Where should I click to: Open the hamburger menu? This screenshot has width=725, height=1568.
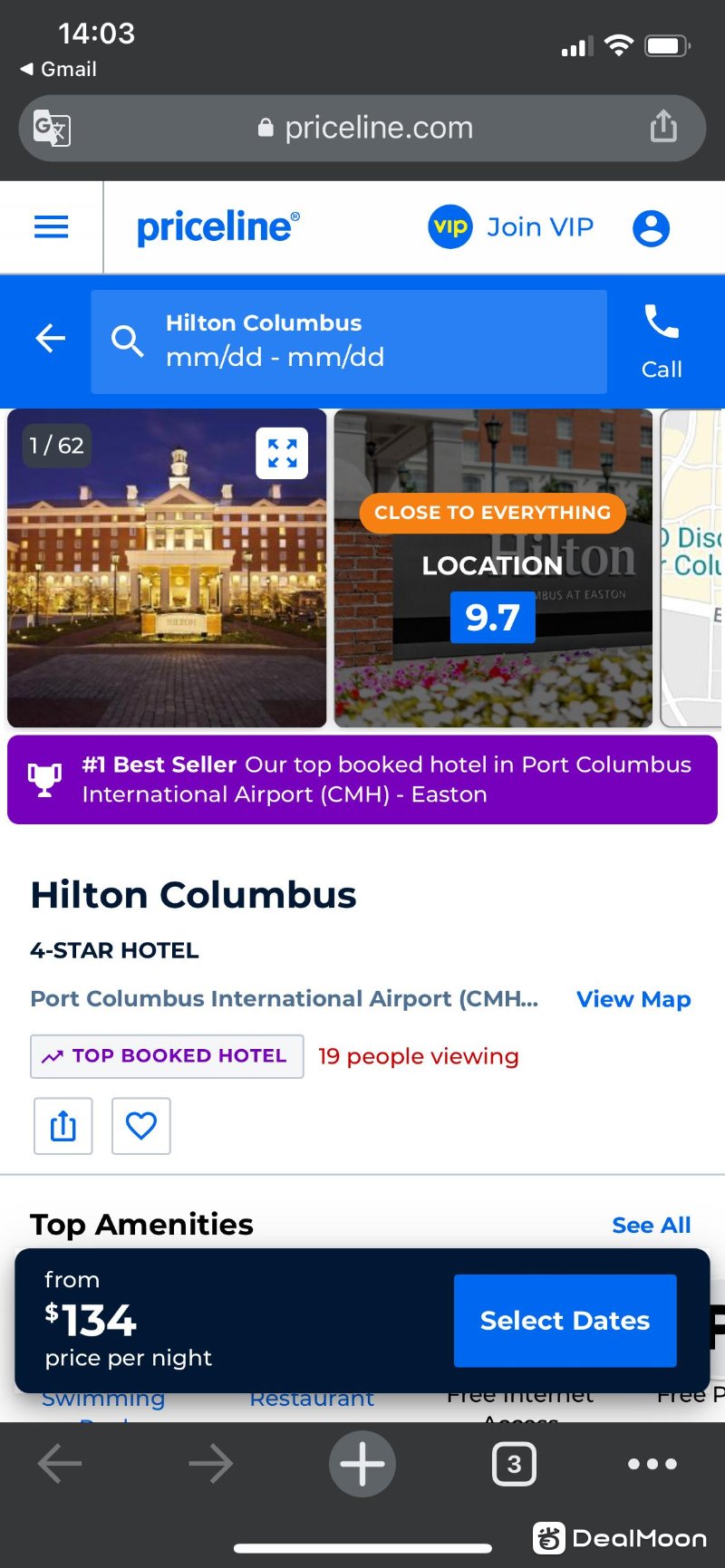coord(51,227)
